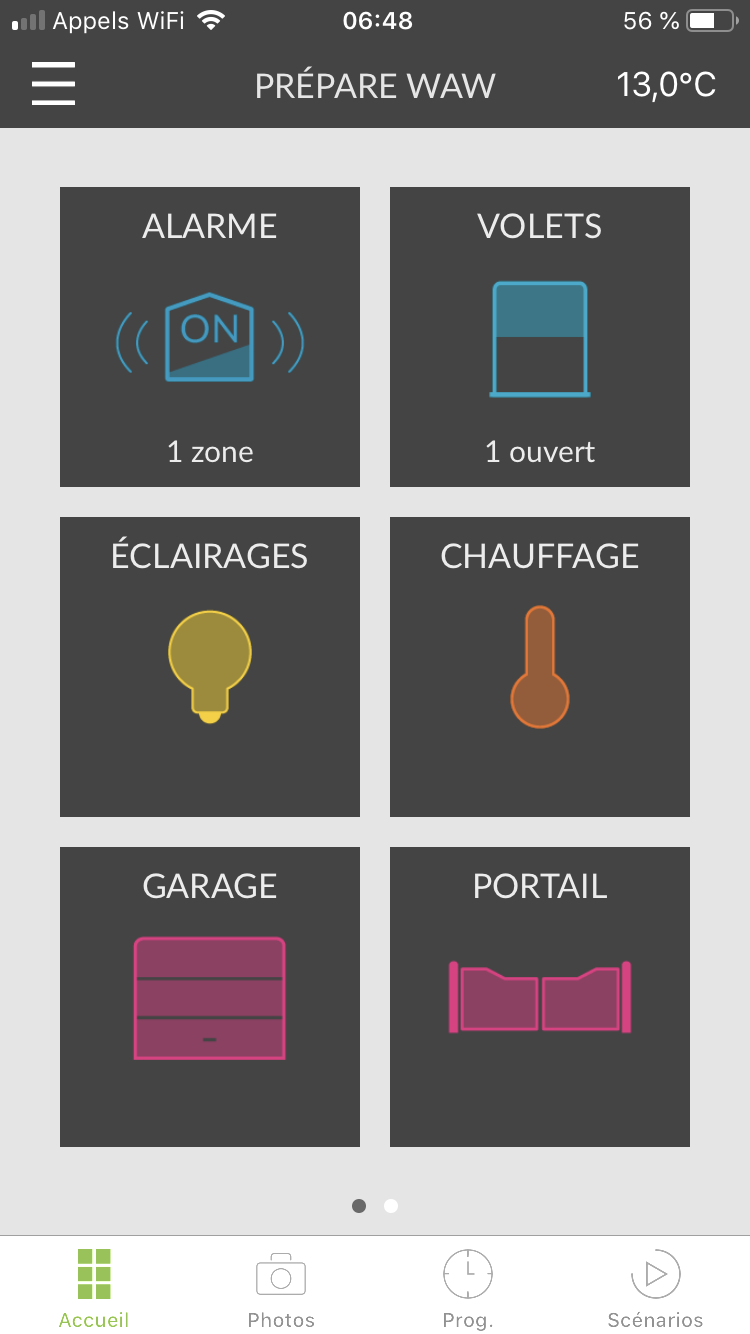The height and width of the screenshot is (1334, 750).
Task: Select the Accueil tab
Action: point(94,1289)
